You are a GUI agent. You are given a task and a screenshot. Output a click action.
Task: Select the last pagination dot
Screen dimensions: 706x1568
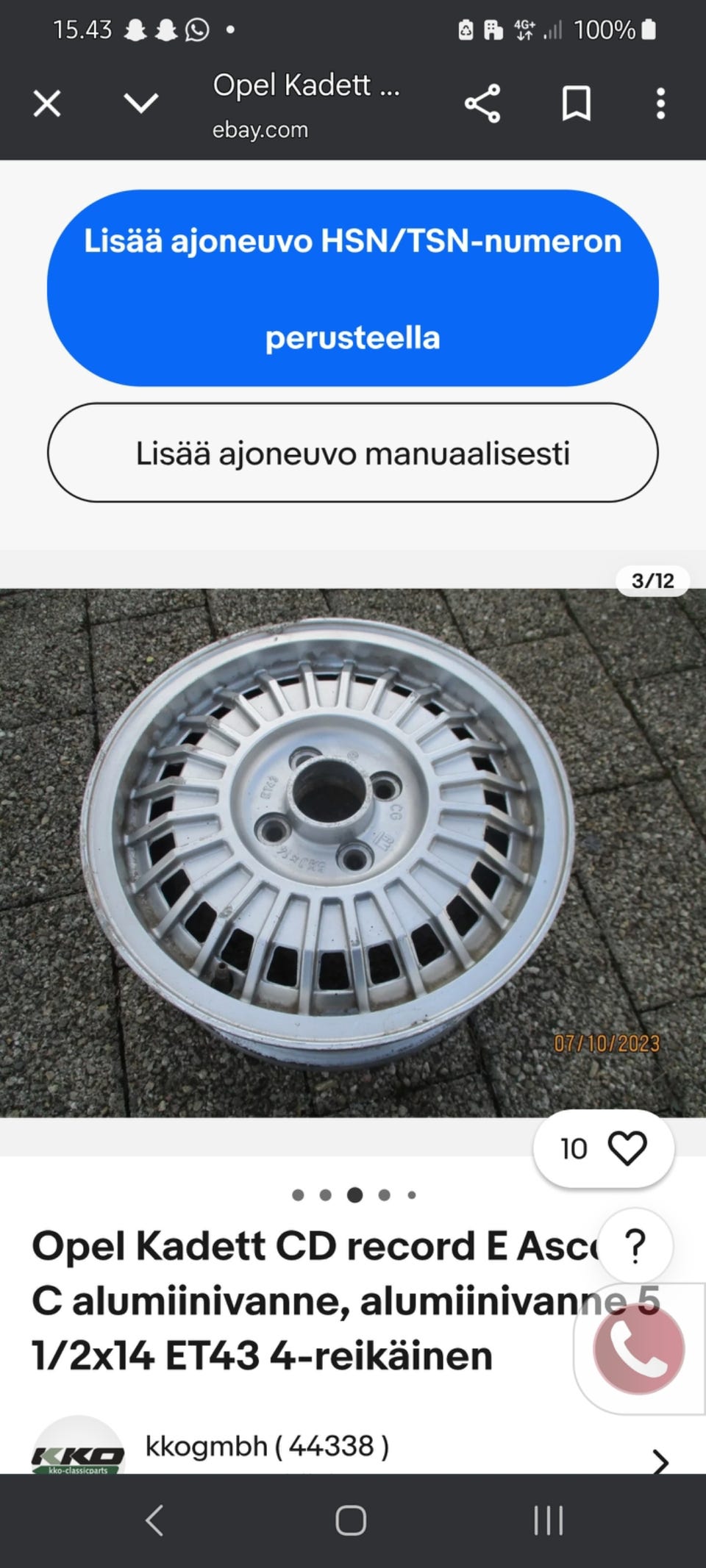[410, 1196]
